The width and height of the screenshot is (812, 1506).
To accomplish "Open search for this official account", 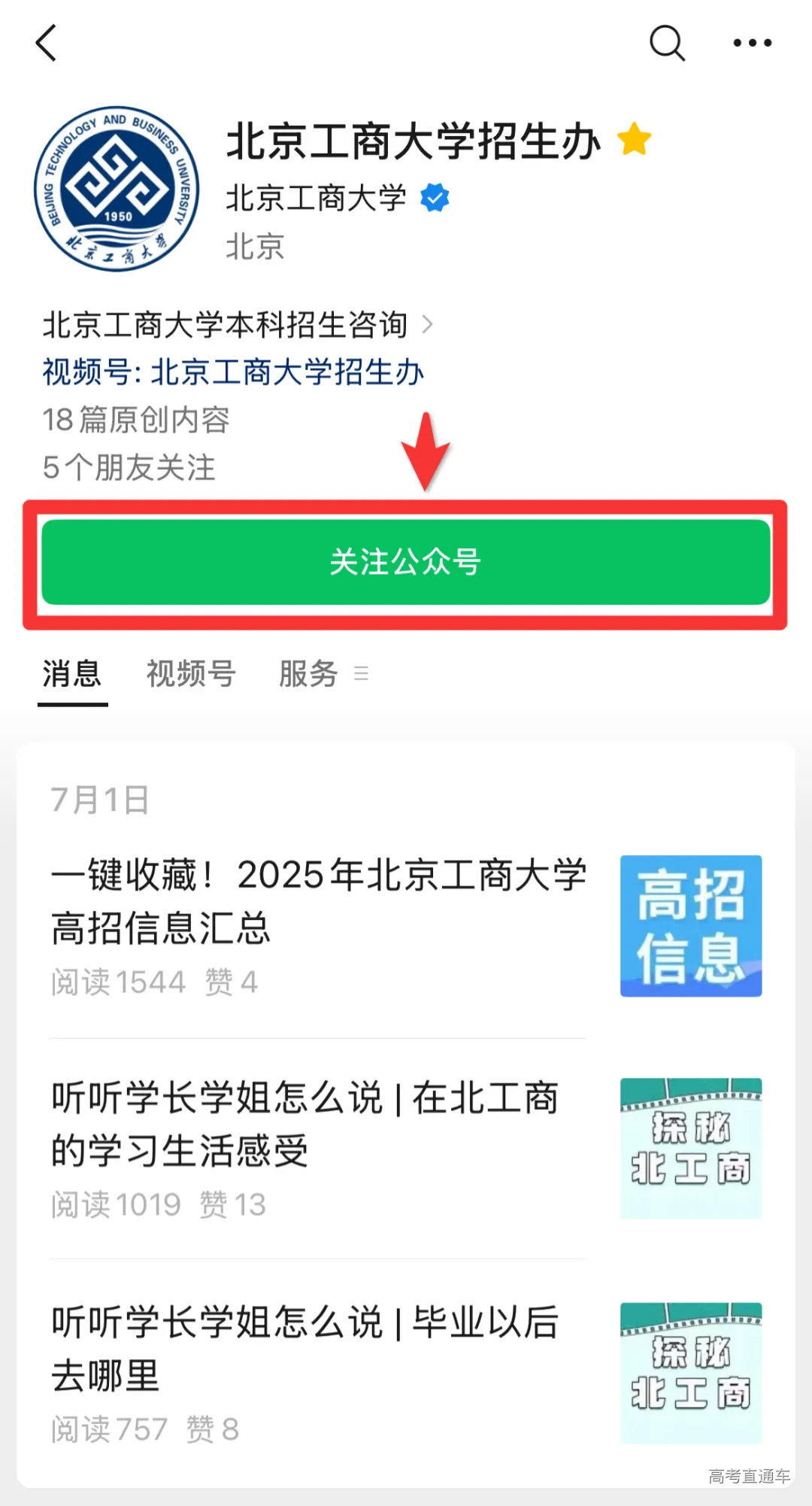I will 668,43.
